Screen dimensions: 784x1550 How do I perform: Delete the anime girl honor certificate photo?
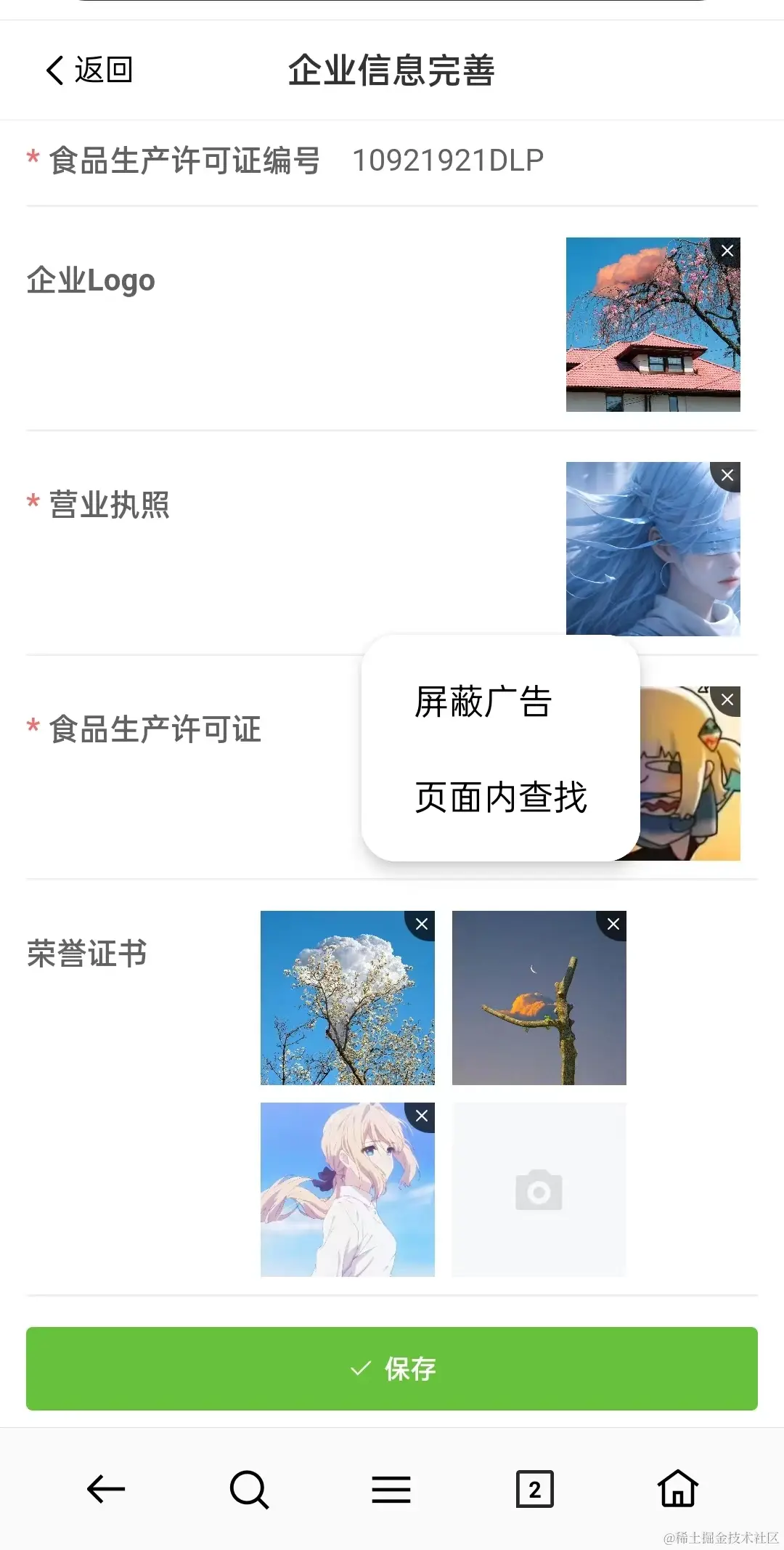(x=421, y=1116)
